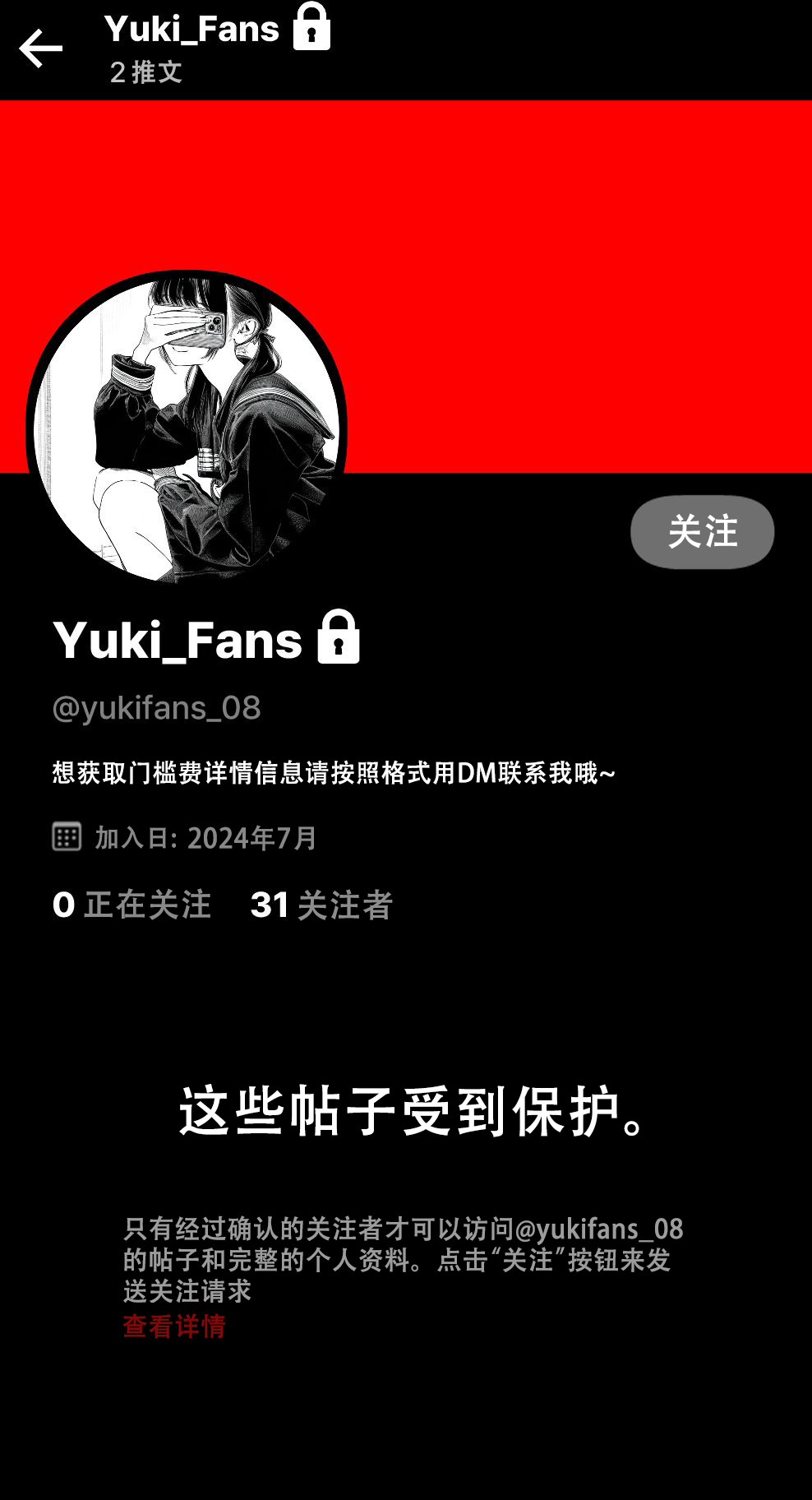Tap the 关注 button to follow
812x1500 pixels.
(x=702, y=532)
